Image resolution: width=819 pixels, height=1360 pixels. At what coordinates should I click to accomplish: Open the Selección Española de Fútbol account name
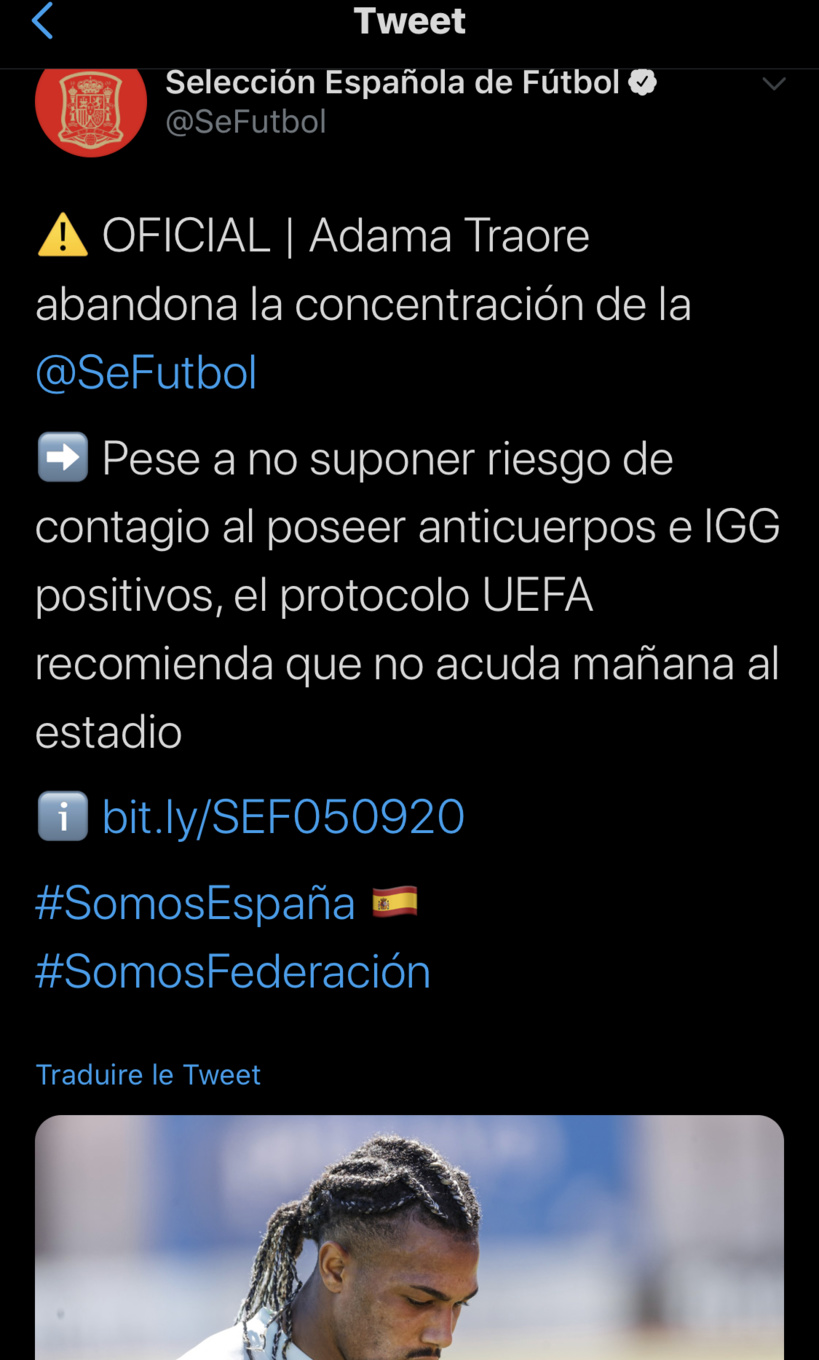[392, 82]
